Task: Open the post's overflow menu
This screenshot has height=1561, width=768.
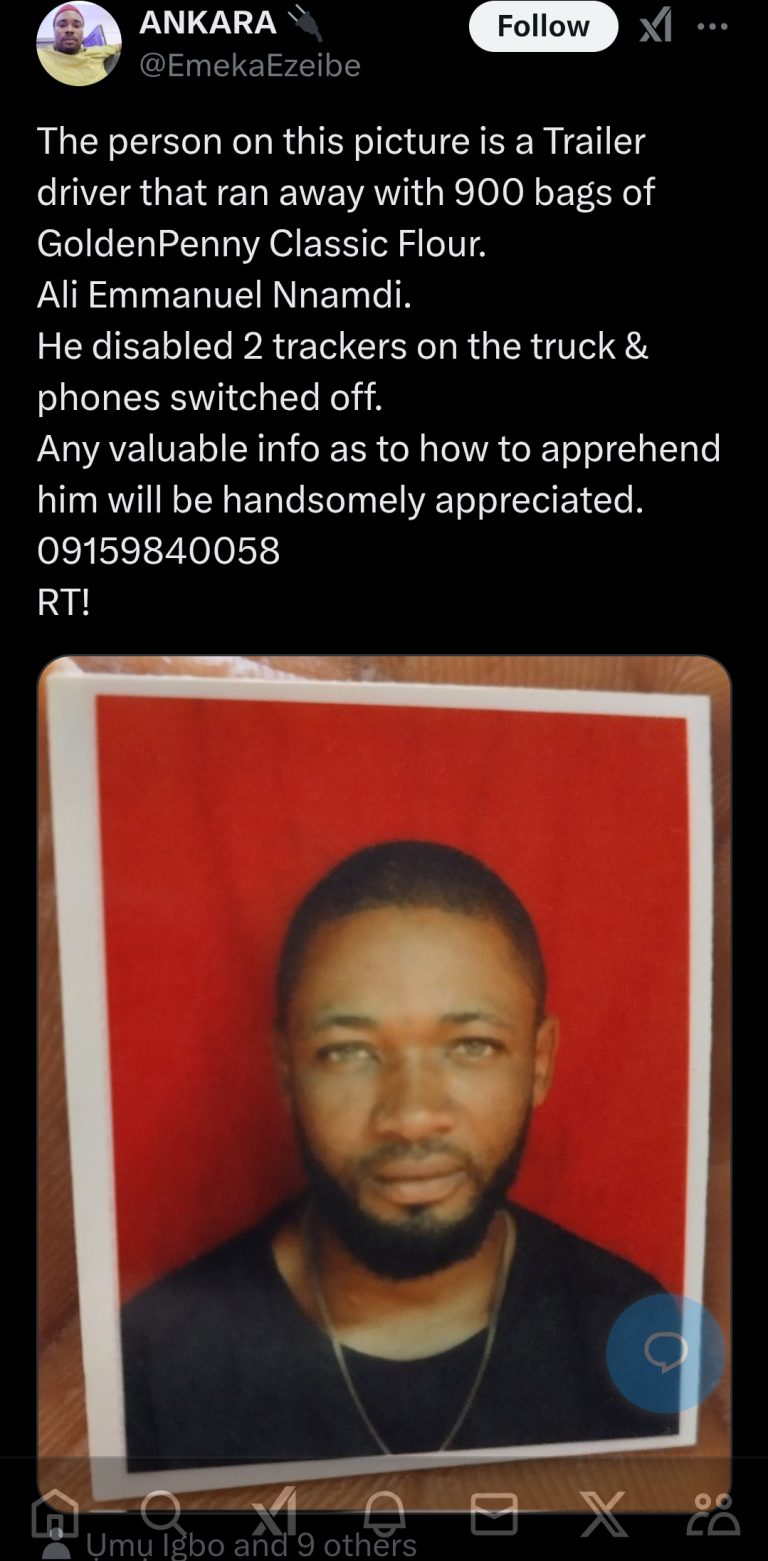Action: pos(712,27)
